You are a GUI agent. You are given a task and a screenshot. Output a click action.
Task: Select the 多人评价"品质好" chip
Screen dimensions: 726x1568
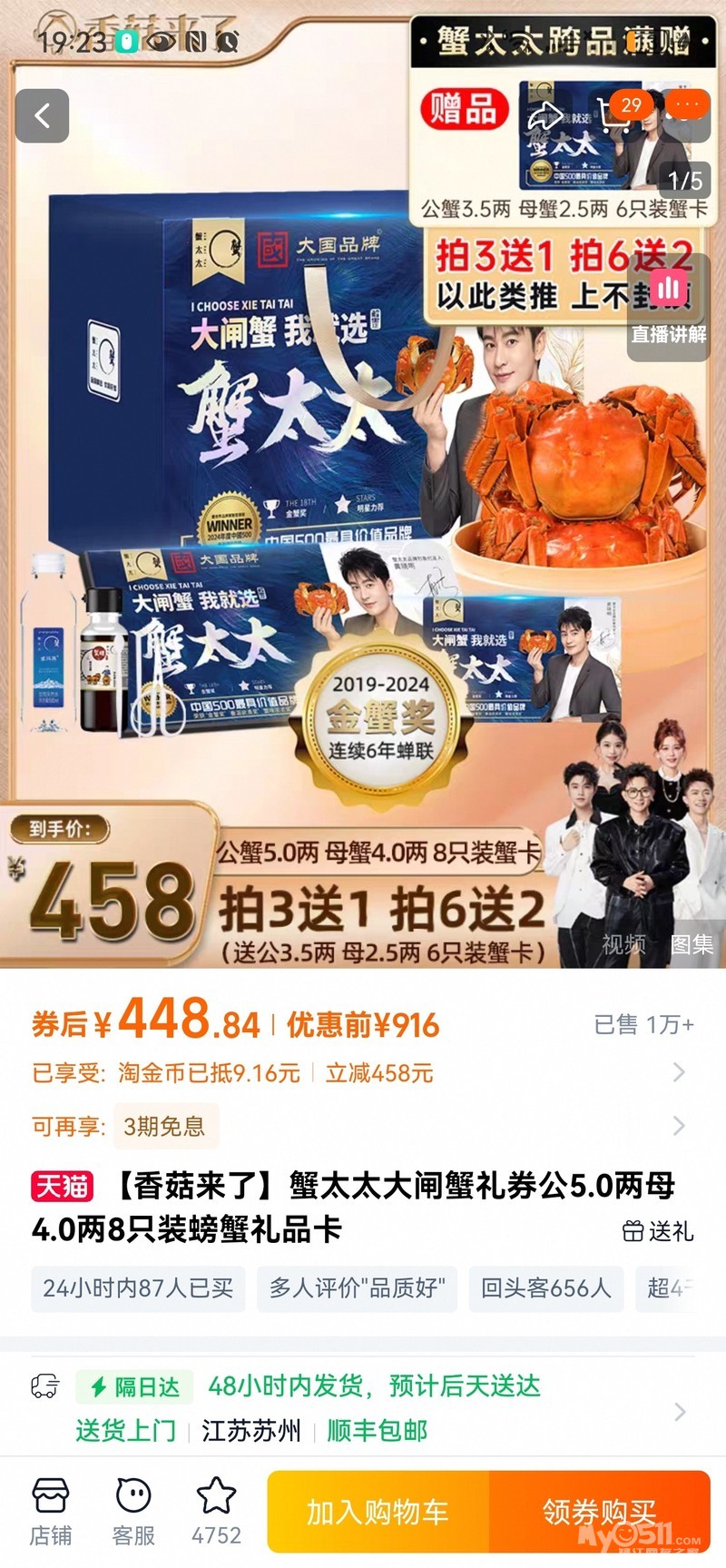pos(357,1288)
